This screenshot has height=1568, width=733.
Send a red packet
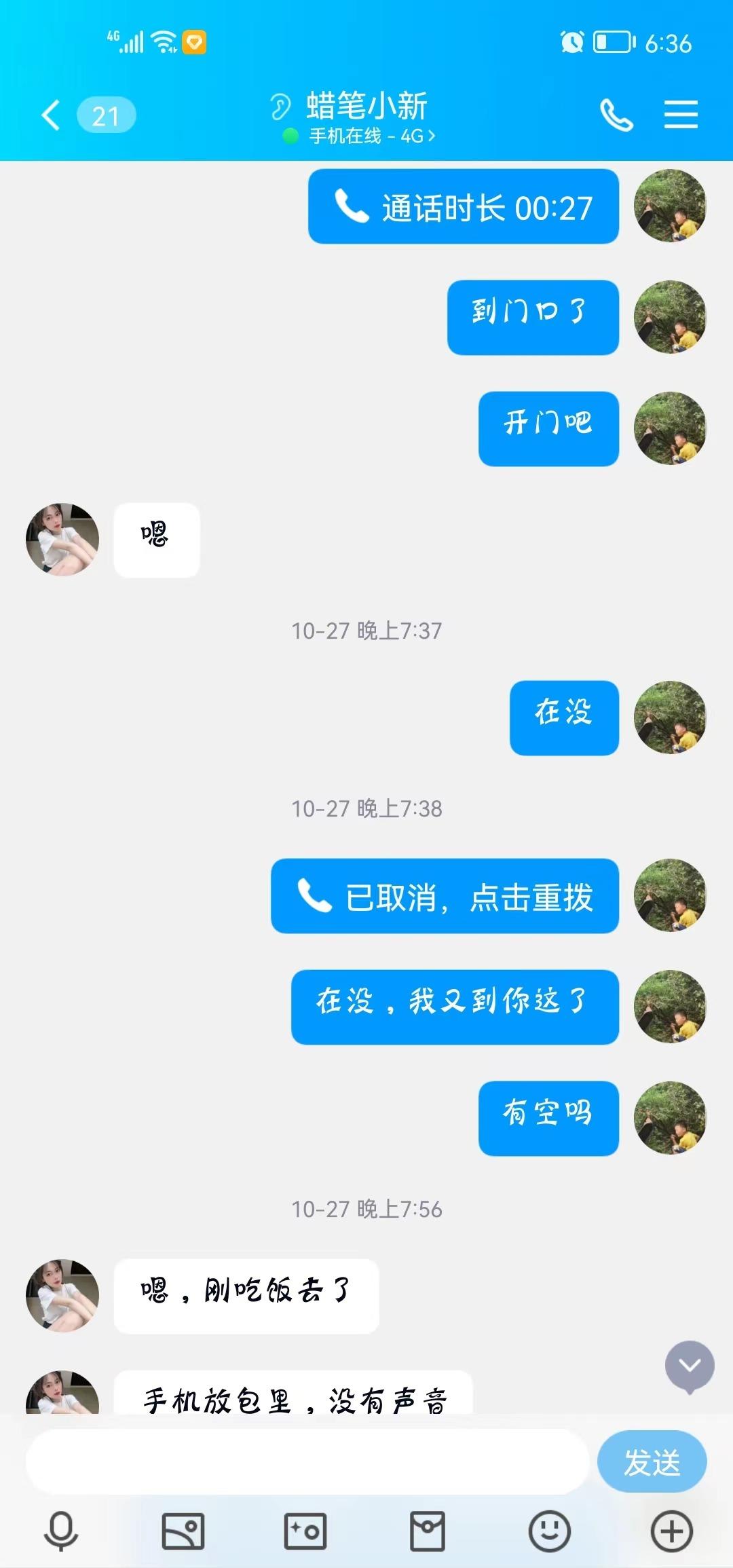[x=428, y=1531]
